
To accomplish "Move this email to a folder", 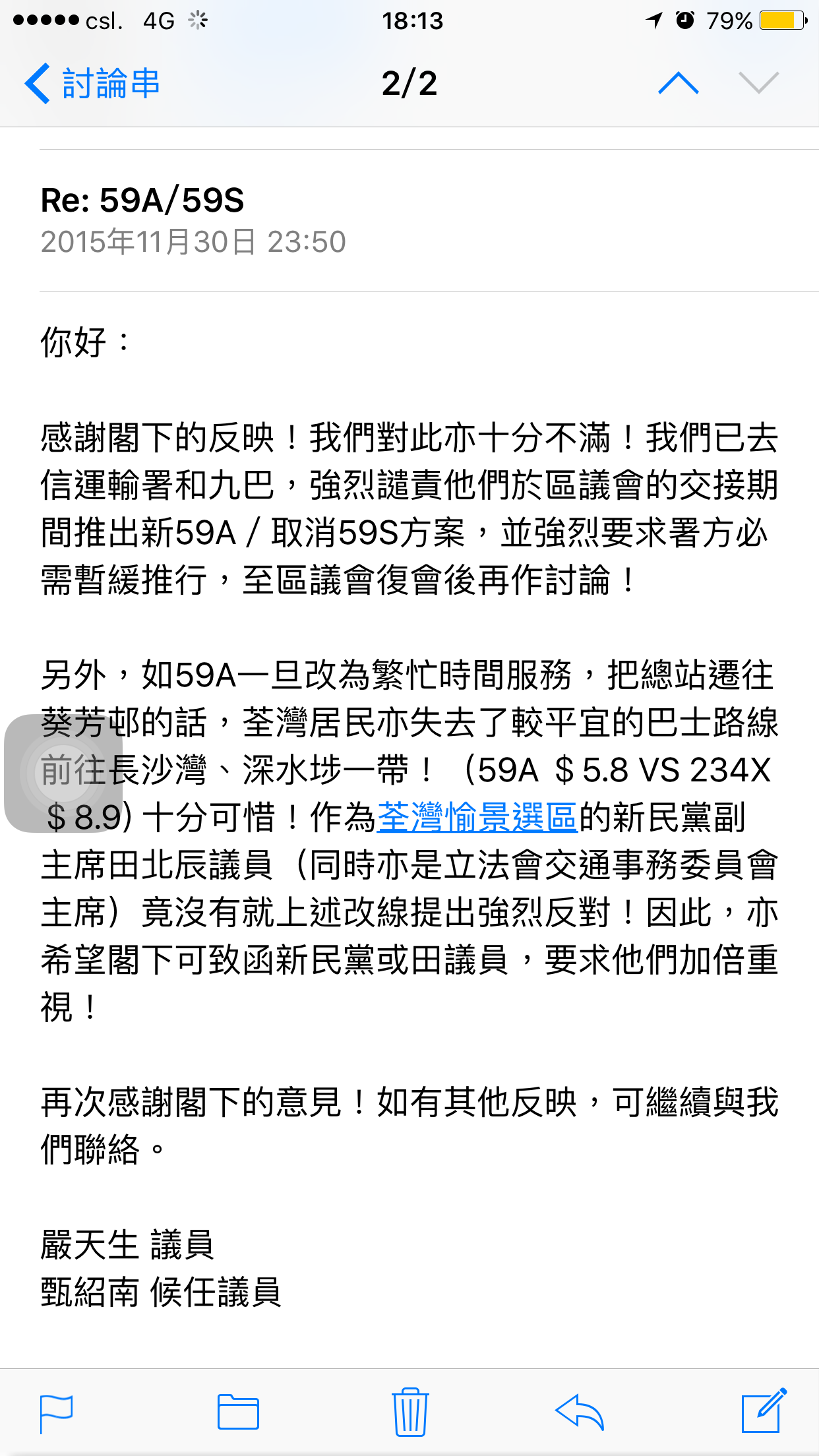I will 238,1413.
